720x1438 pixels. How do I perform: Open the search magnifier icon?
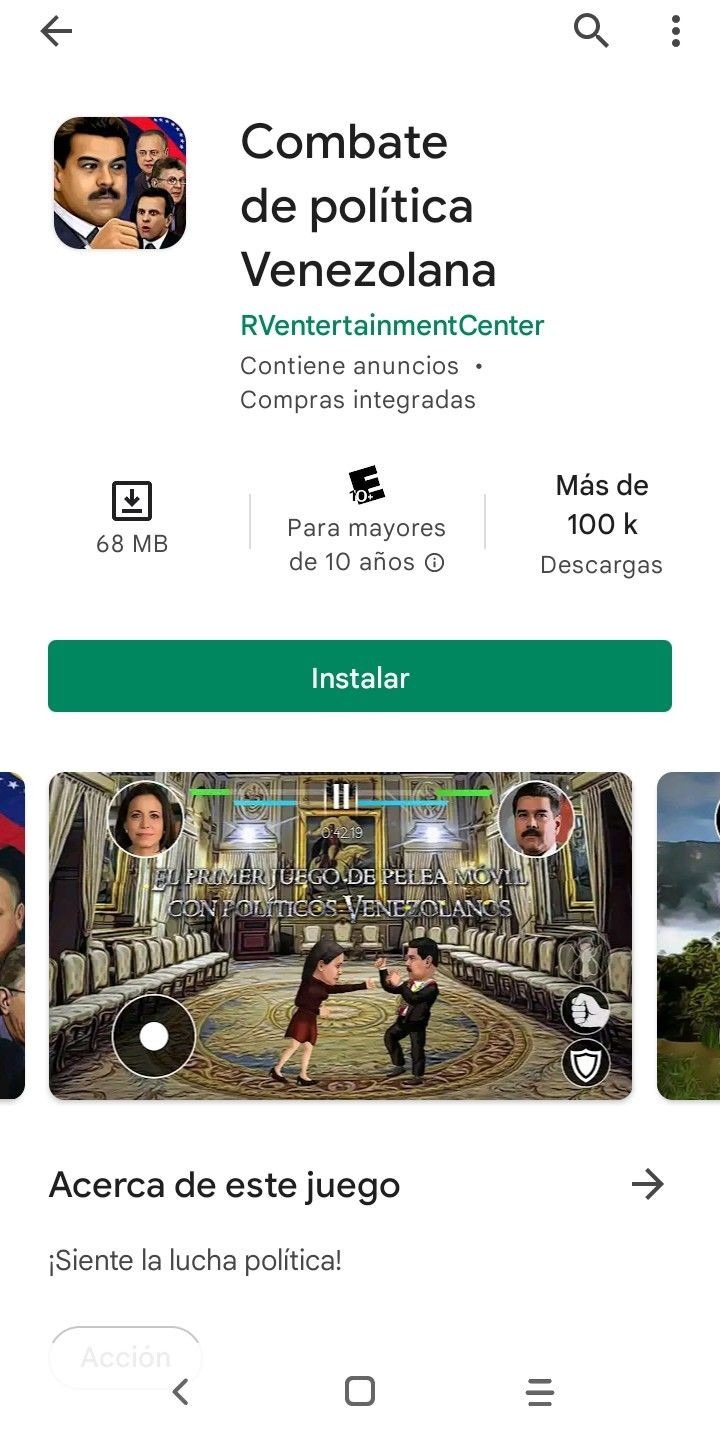pyautogui.click(x=591, y=32)
